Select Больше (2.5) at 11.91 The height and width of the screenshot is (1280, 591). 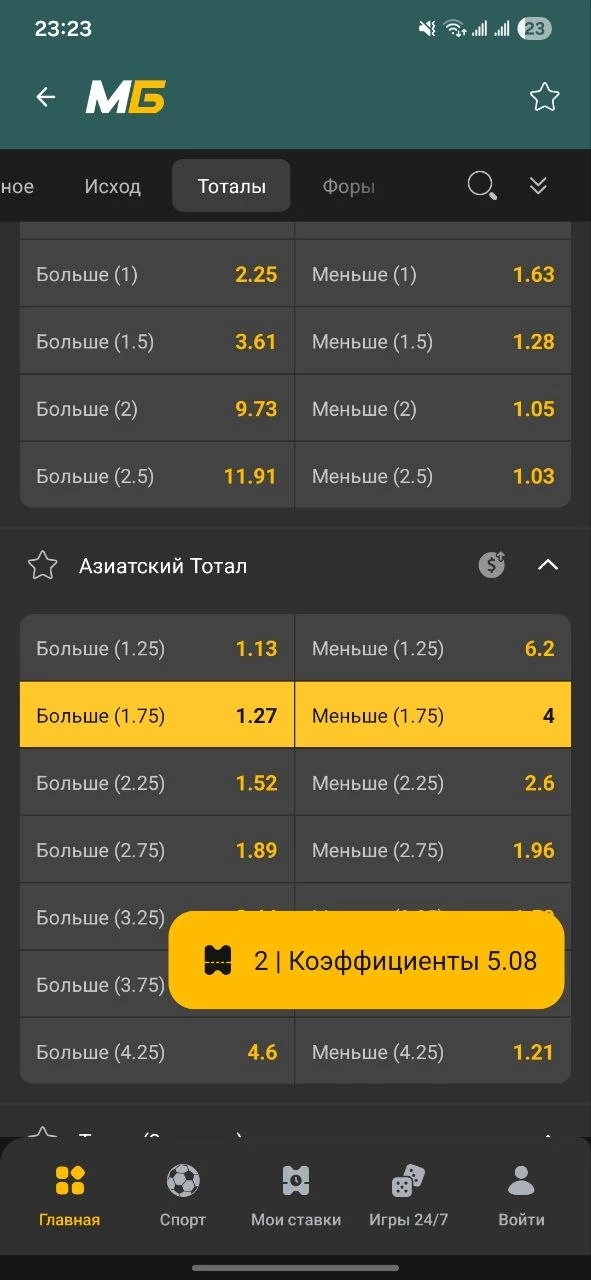coord(157,476)
